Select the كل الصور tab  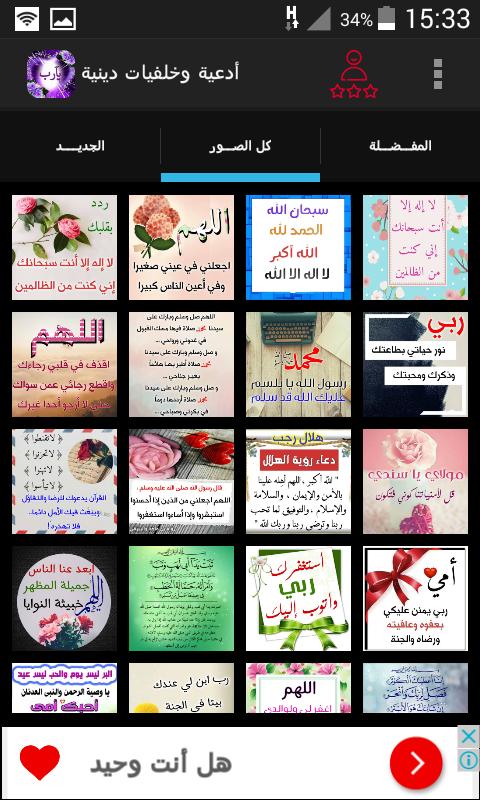240,146
